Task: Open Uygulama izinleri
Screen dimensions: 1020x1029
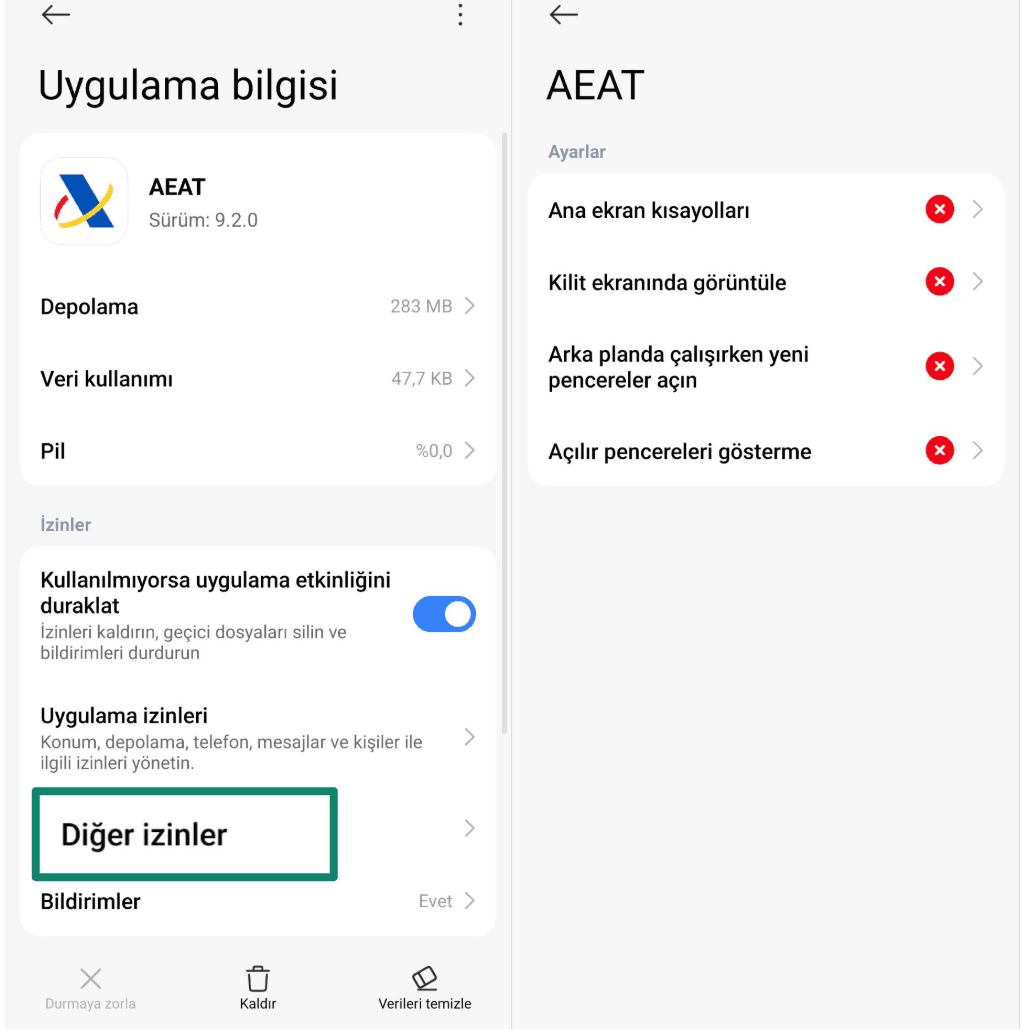Action: coord(257,738)
